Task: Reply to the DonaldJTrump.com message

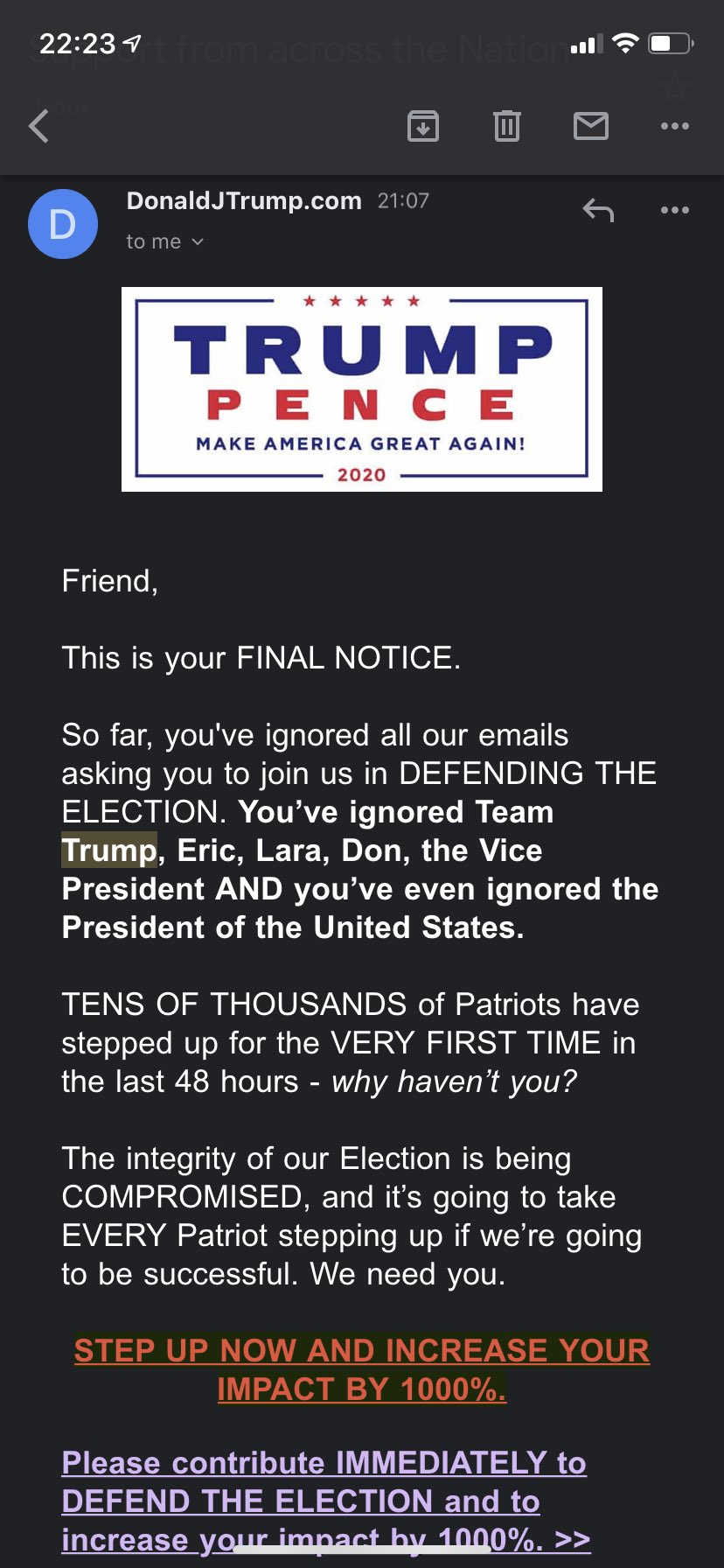Action: click(598, 210)
